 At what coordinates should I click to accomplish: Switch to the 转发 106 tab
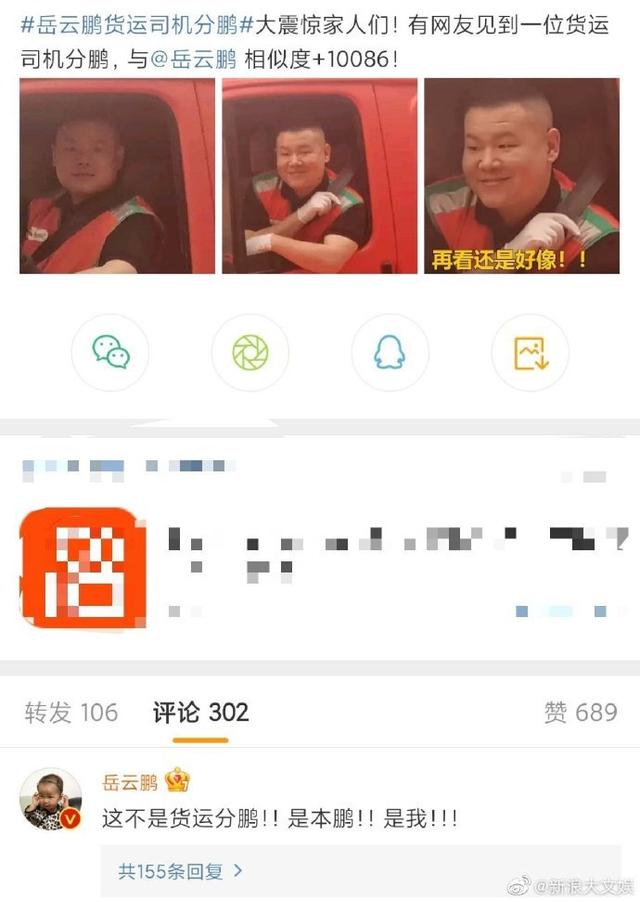(x=71, y=712)
